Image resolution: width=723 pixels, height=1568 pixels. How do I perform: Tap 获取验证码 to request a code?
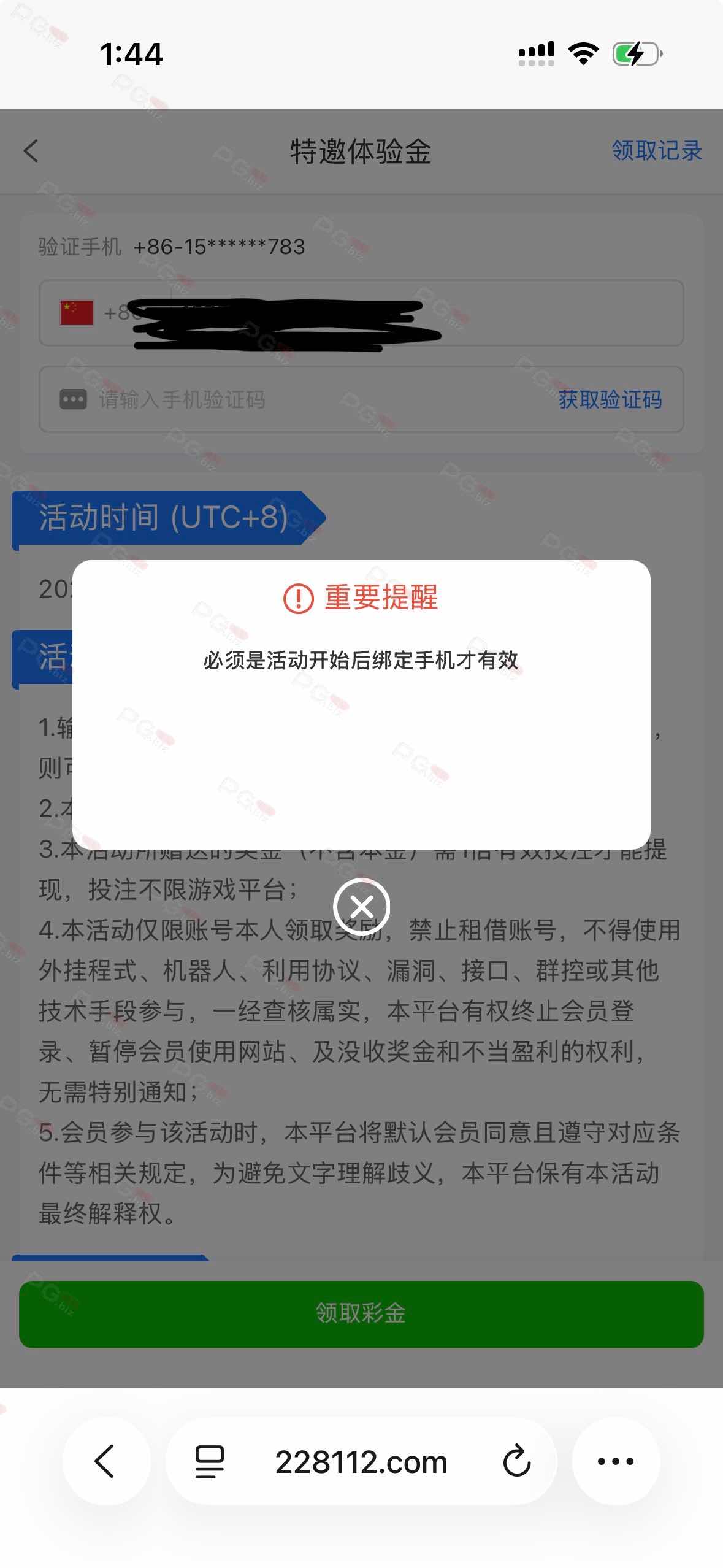point(610,400)
